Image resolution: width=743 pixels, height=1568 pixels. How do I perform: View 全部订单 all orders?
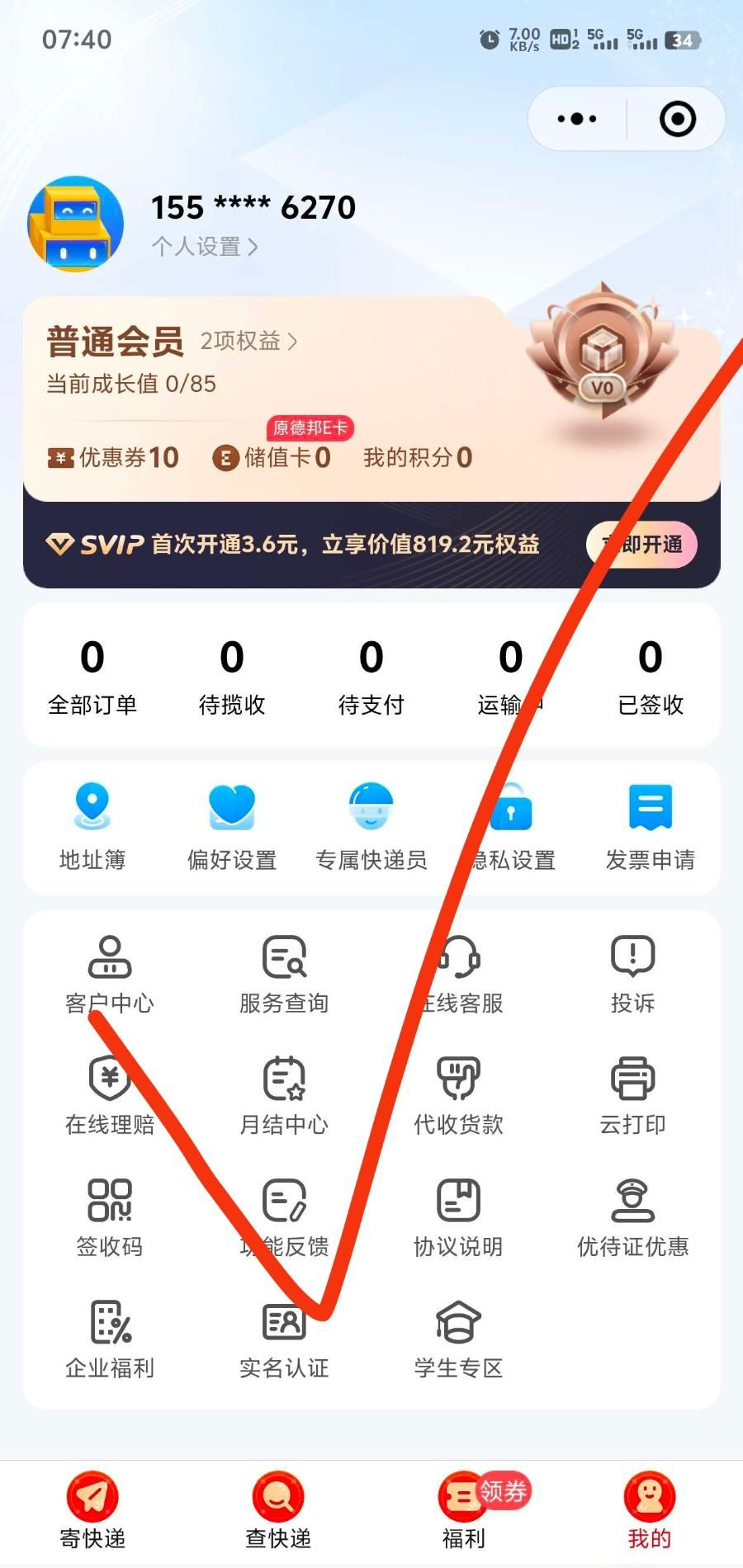[92, 677]
